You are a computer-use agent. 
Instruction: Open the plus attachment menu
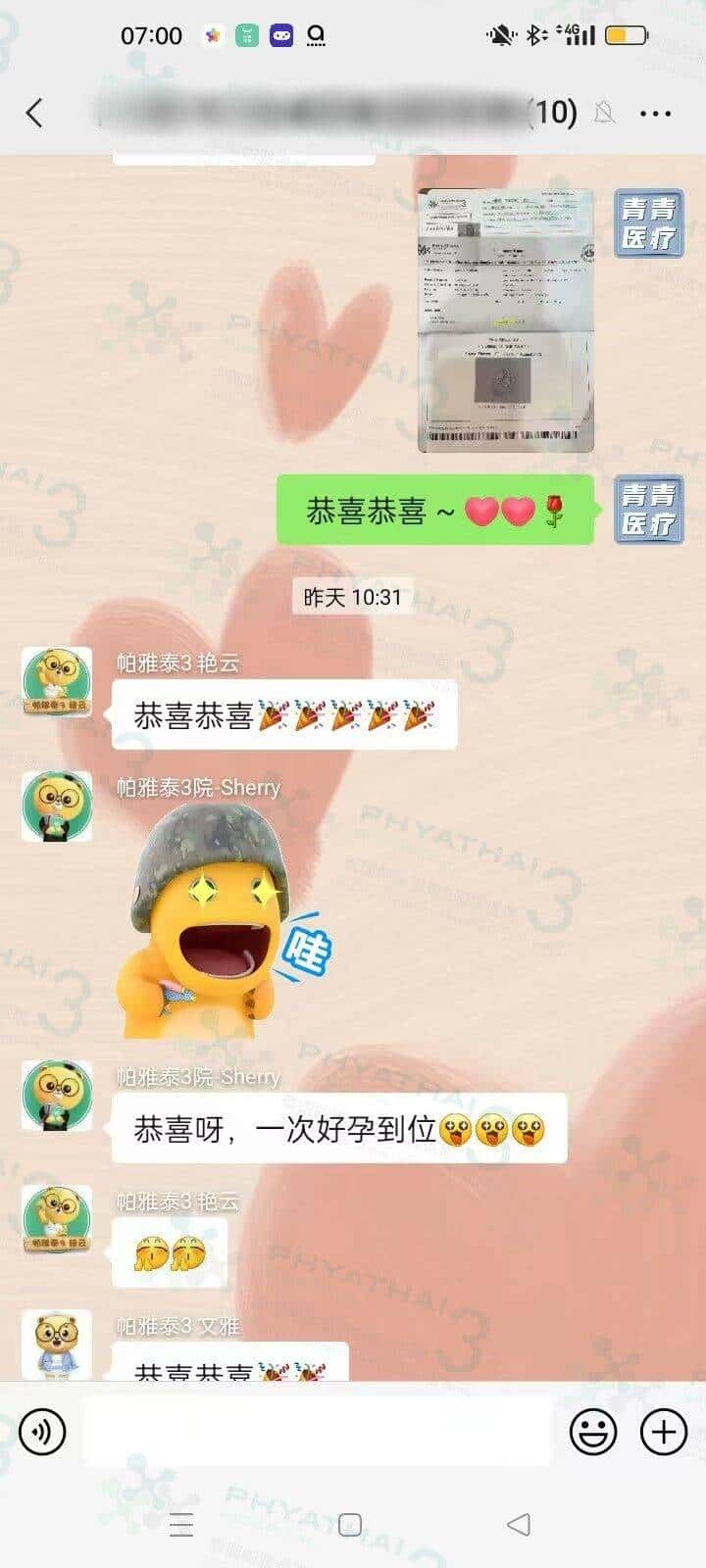[x=664, y=1432]
